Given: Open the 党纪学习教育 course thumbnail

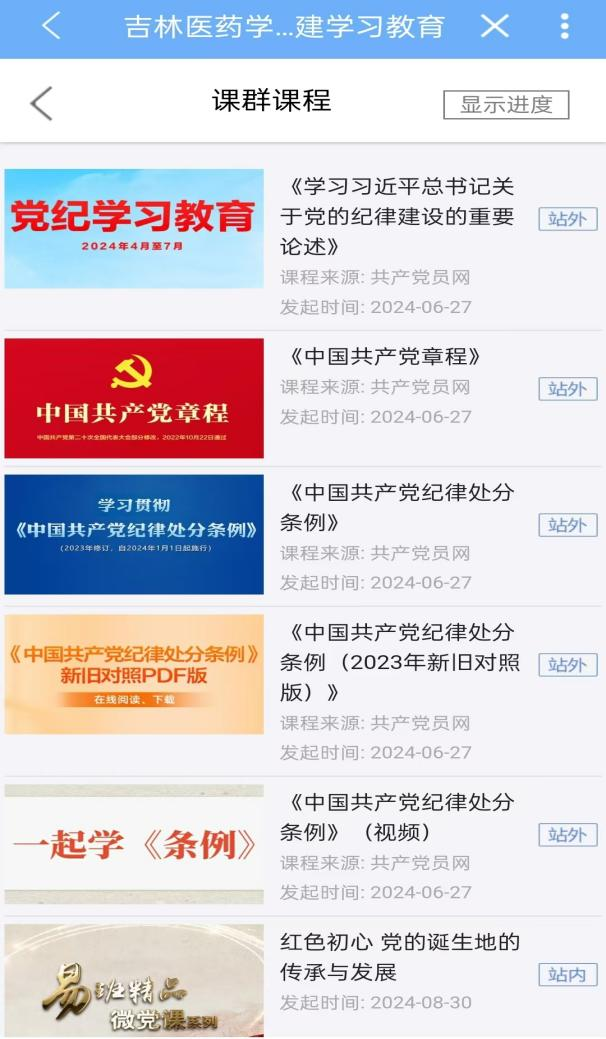Looking at the screenshot, I should 134,229.
